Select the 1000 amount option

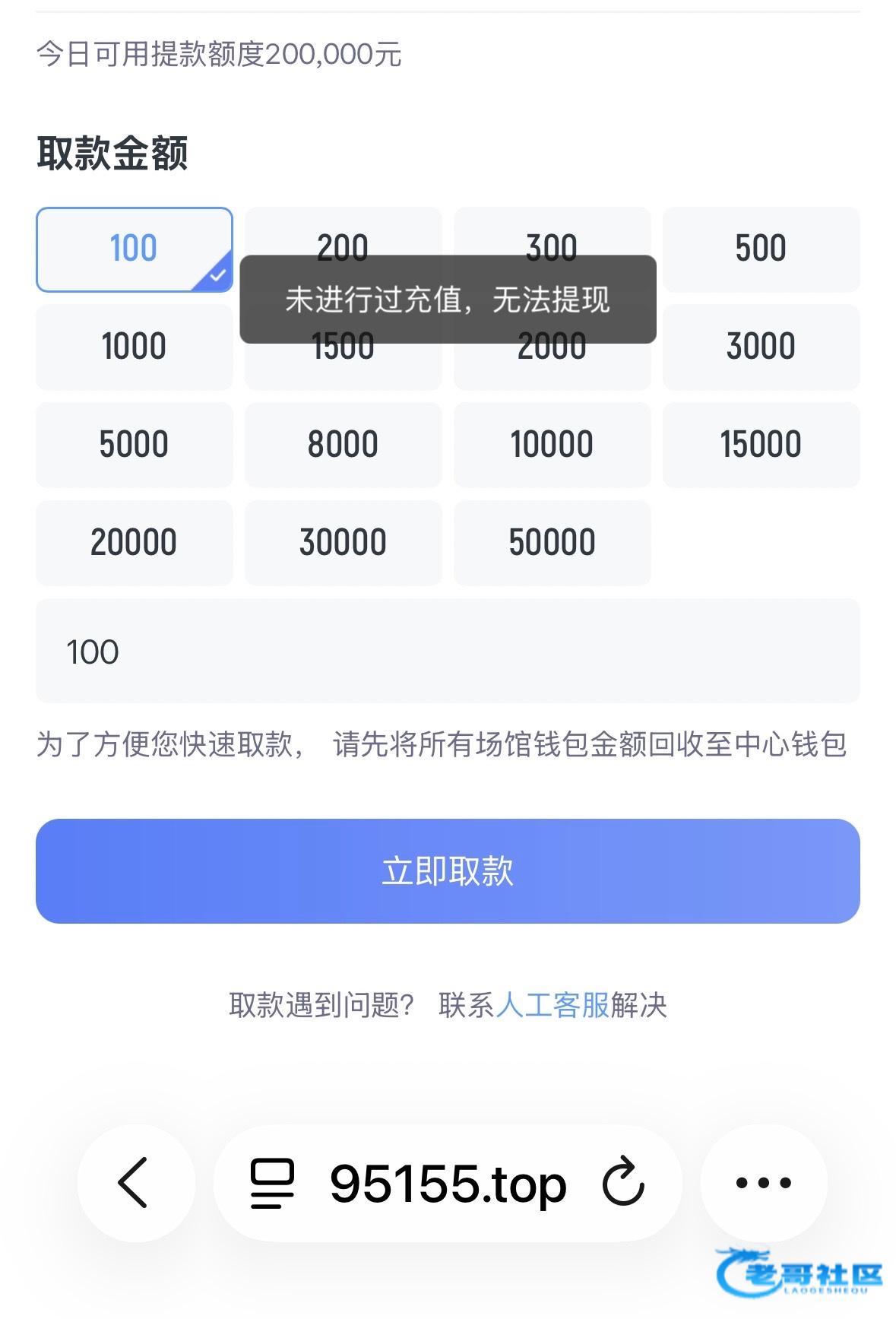pos(134,347)
